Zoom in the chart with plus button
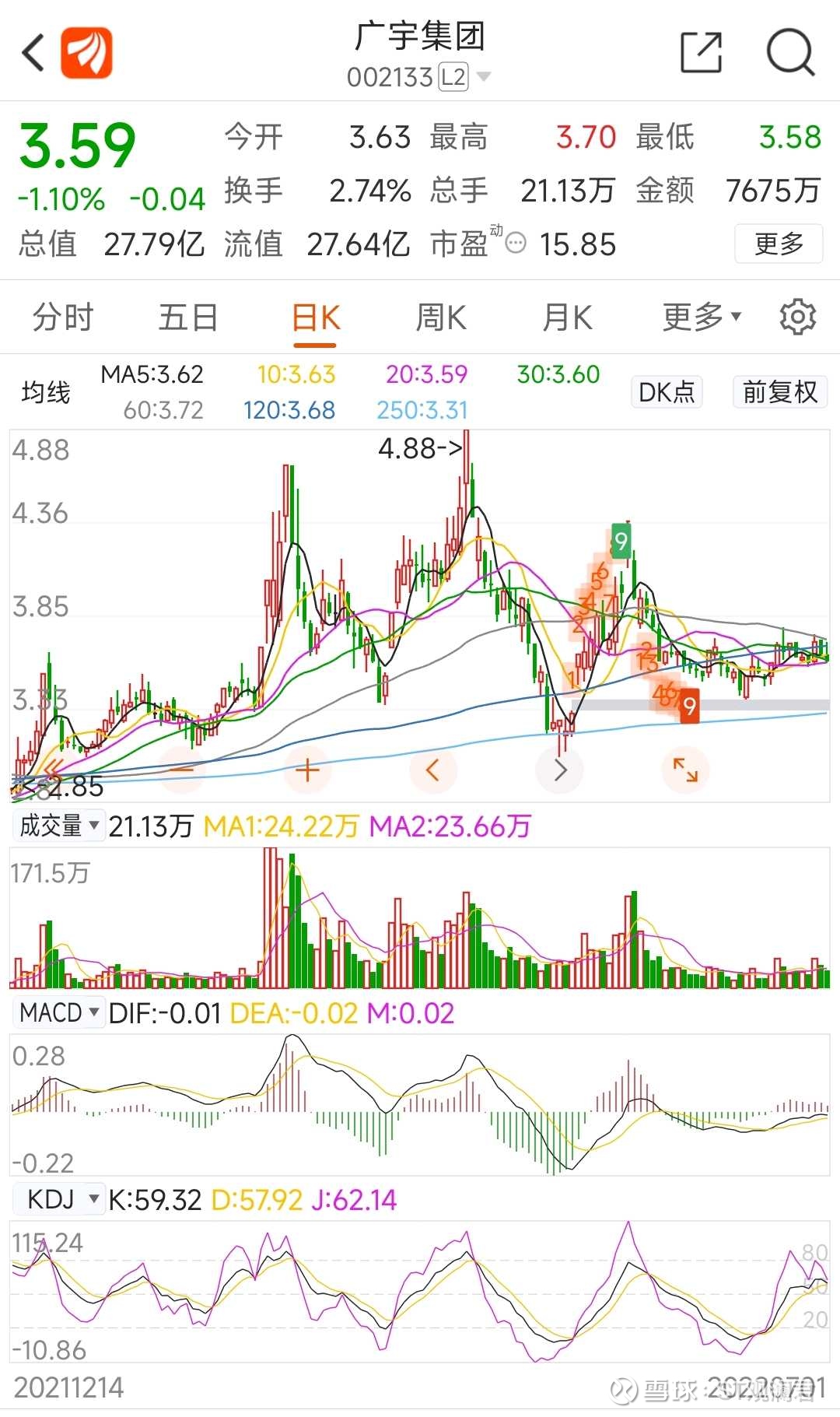This screenshot has height=1417, width=840. [308, 770]
